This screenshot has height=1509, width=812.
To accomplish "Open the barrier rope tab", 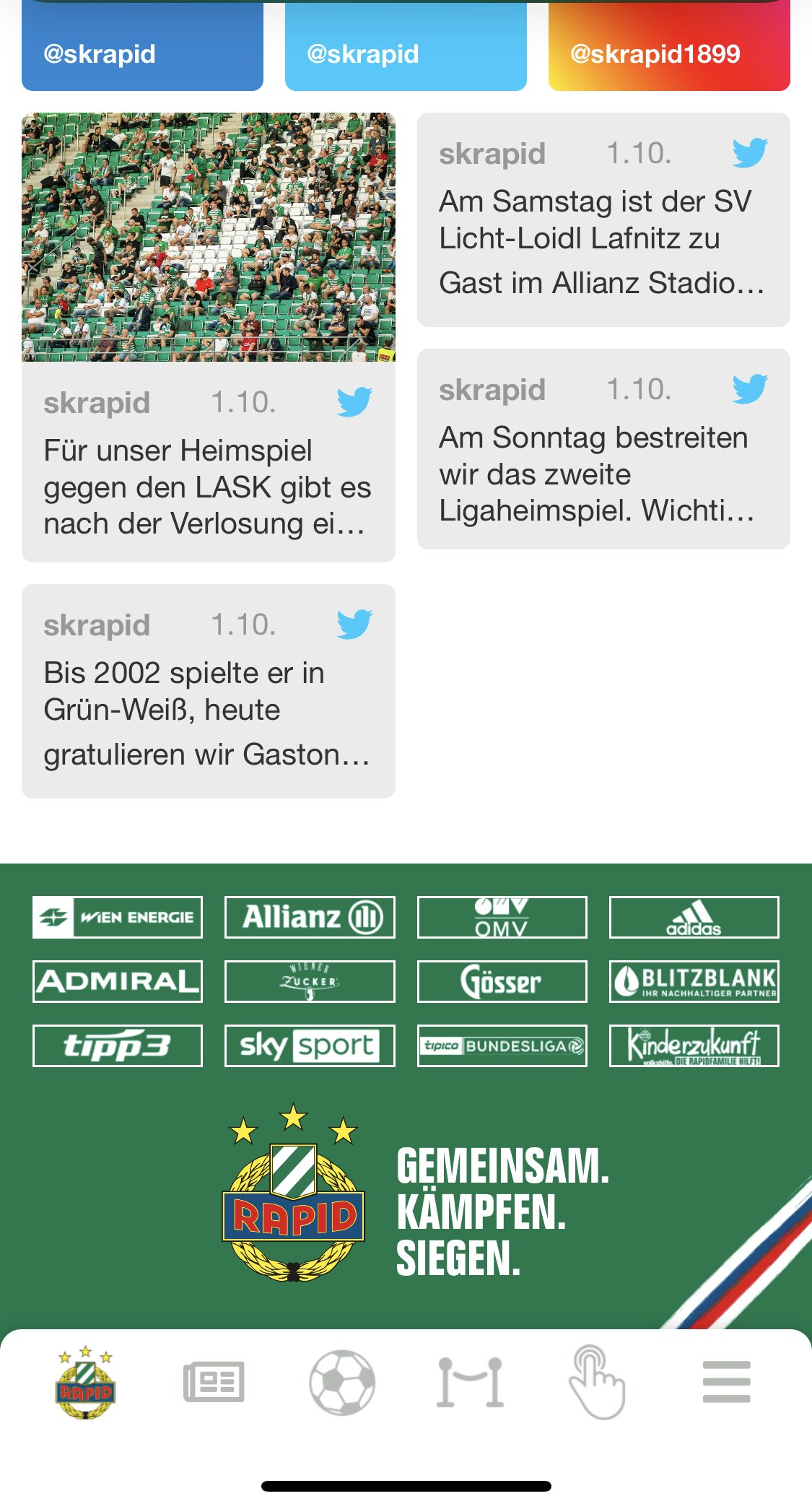I will coord(470,1382).
